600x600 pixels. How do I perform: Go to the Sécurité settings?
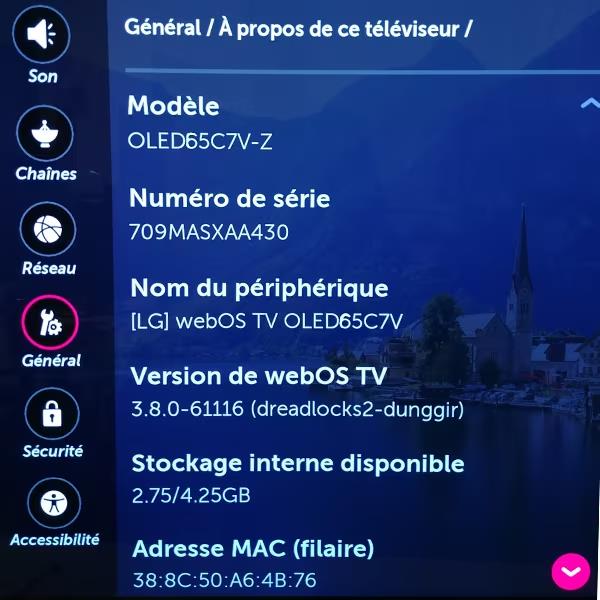[52, 414]
